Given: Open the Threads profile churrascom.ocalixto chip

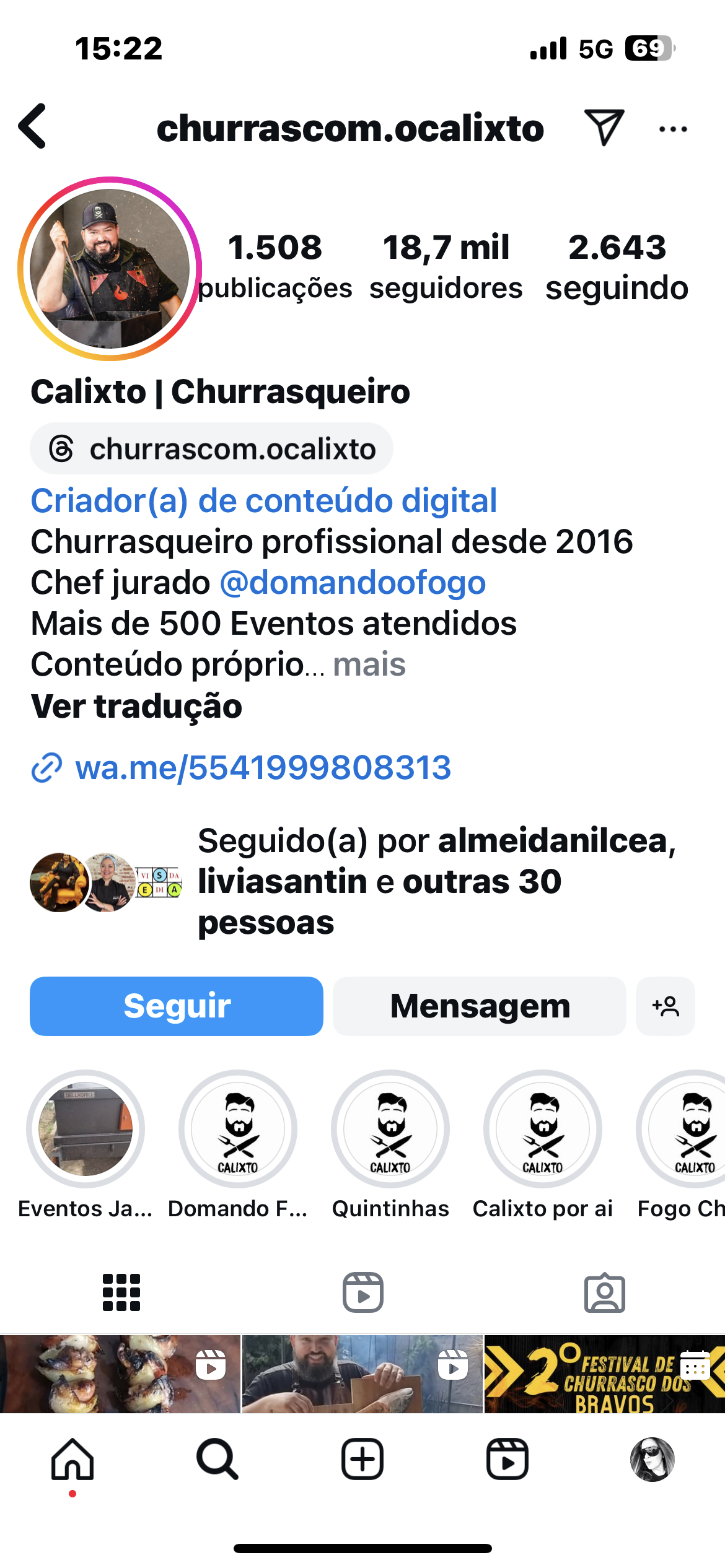Looking at the screenshot, I should 211,449.
